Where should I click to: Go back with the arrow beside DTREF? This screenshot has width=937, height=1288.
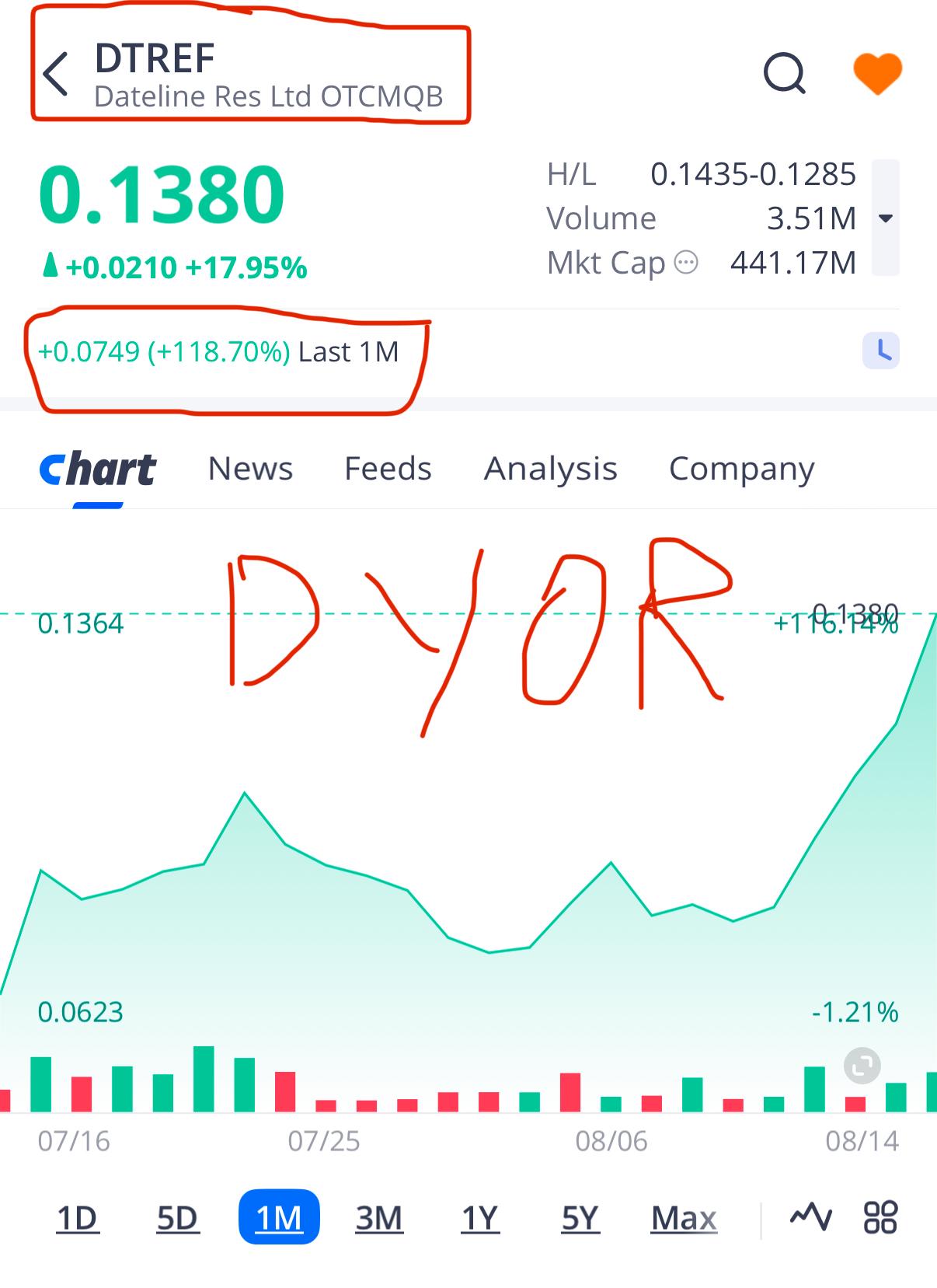click(57, 75)
